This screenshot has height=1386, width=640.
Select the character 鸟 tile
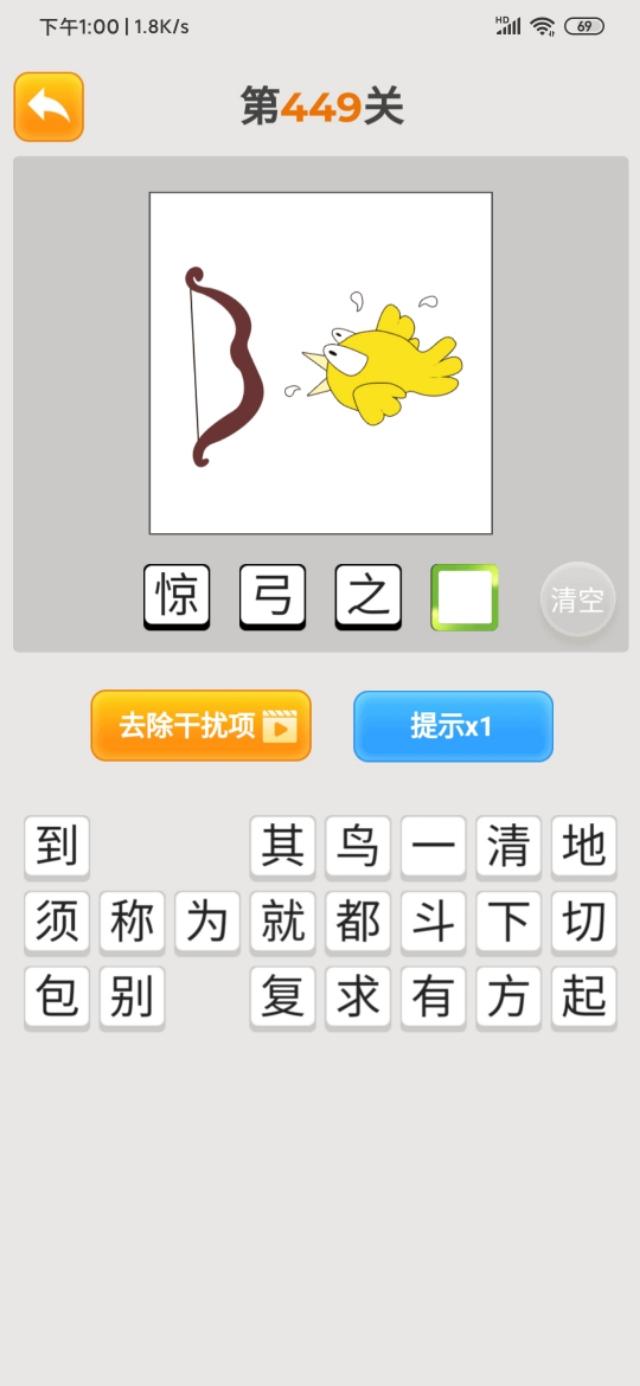pos(358,846)
